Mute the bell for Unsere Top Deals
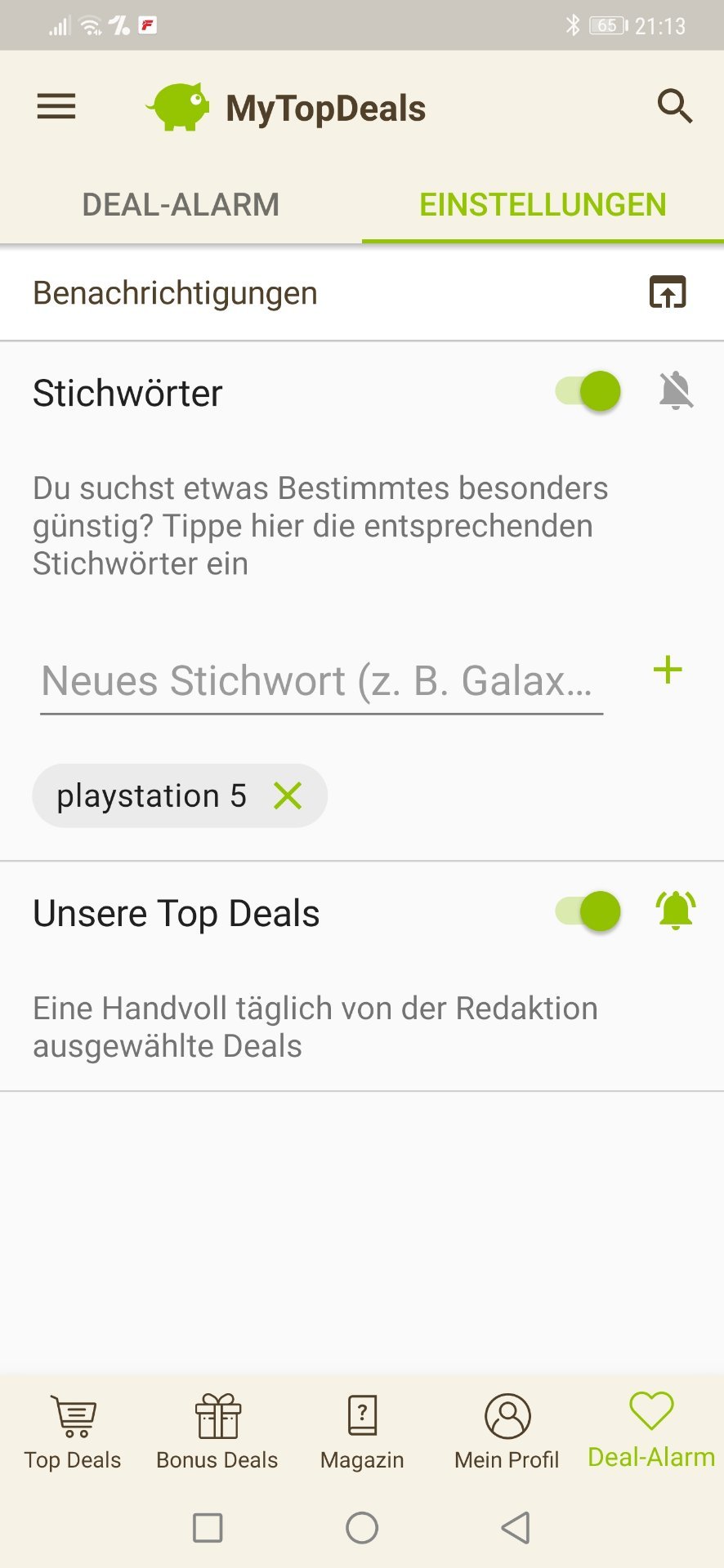724x1568 pixels. [x=676, y=911]
